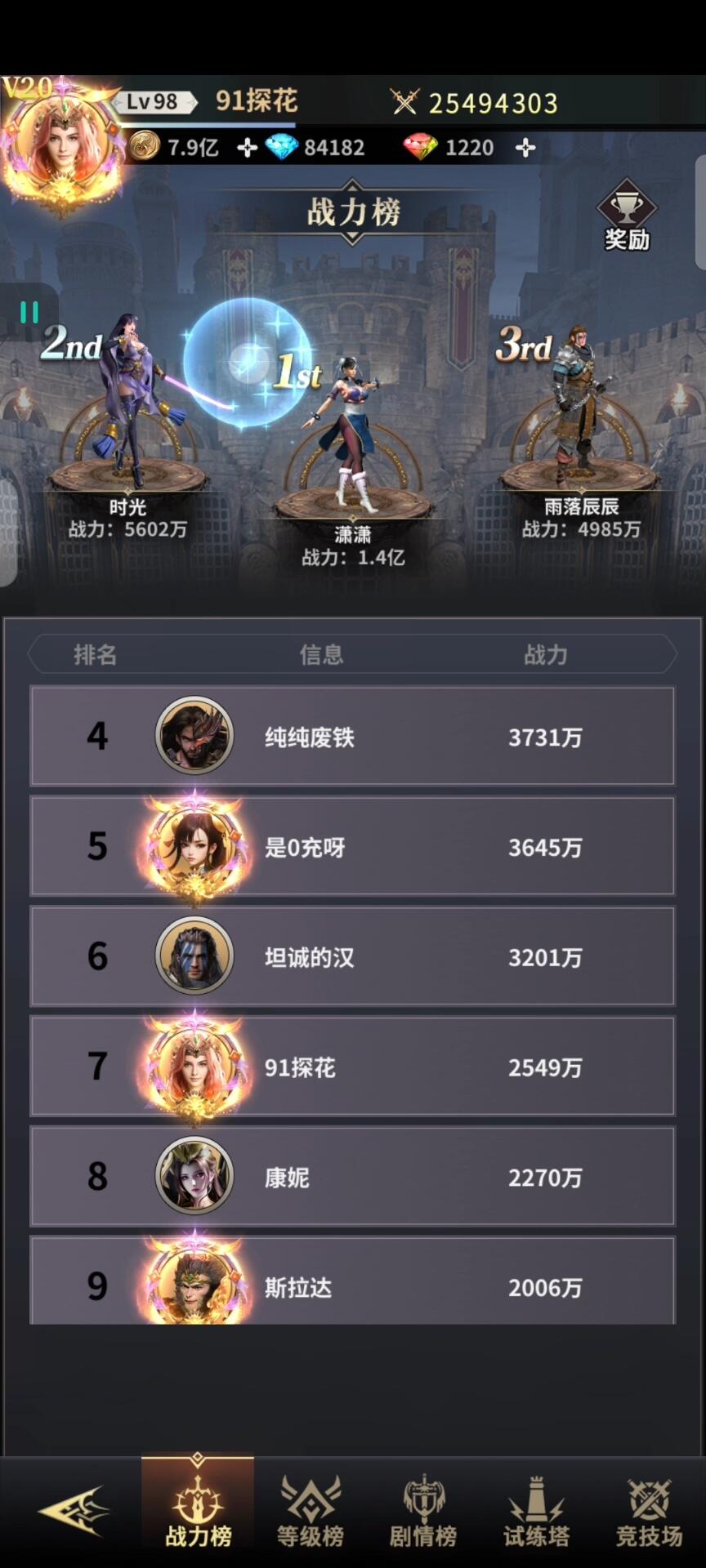706x1568 pixels.
Task: Tap the back arrow in bottom bar
Action: [x=73, y=1511]
